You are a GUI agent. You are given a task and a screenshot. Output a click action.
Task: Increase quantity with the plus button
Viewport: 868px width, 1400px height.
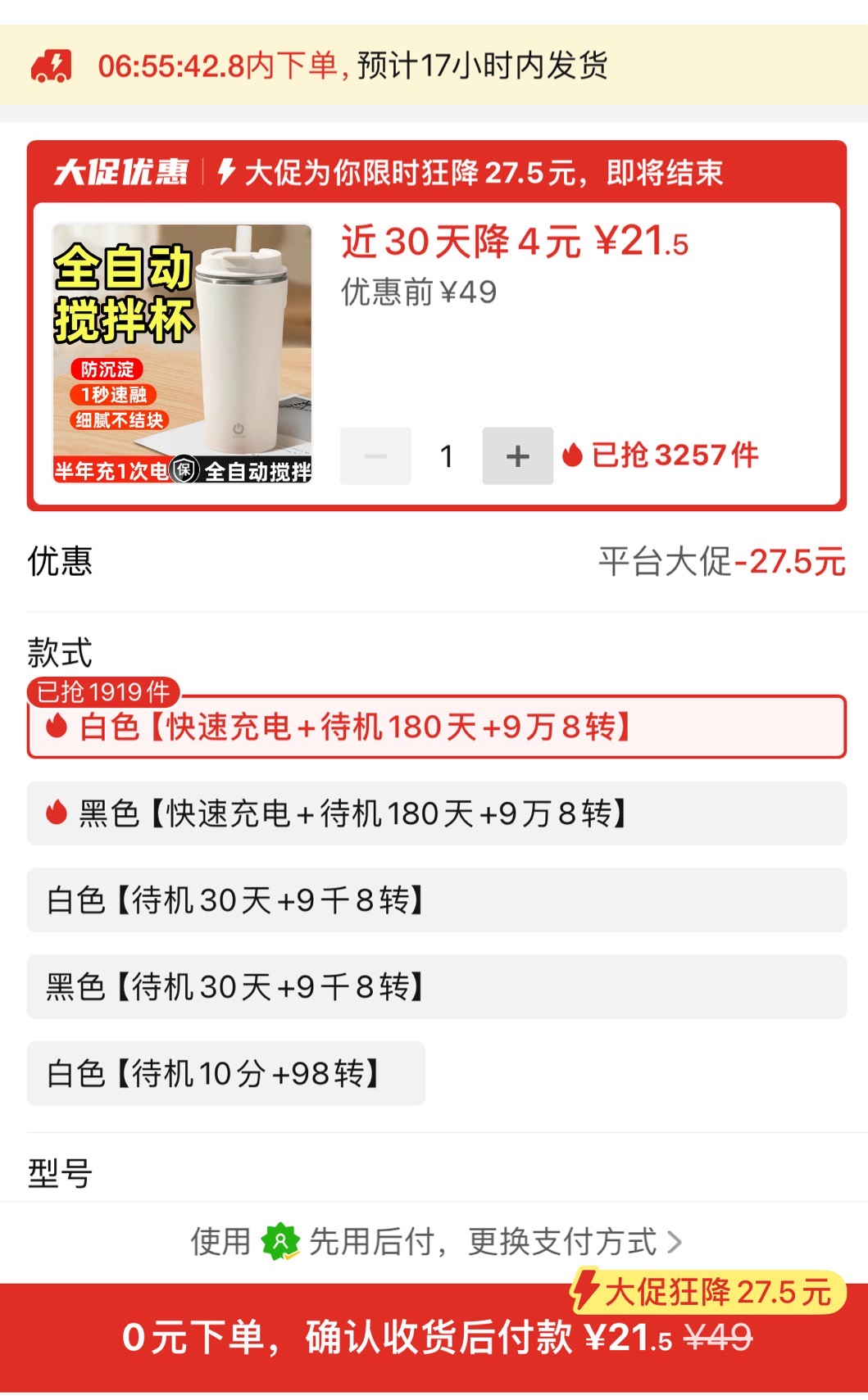click(x=517, y=456)
